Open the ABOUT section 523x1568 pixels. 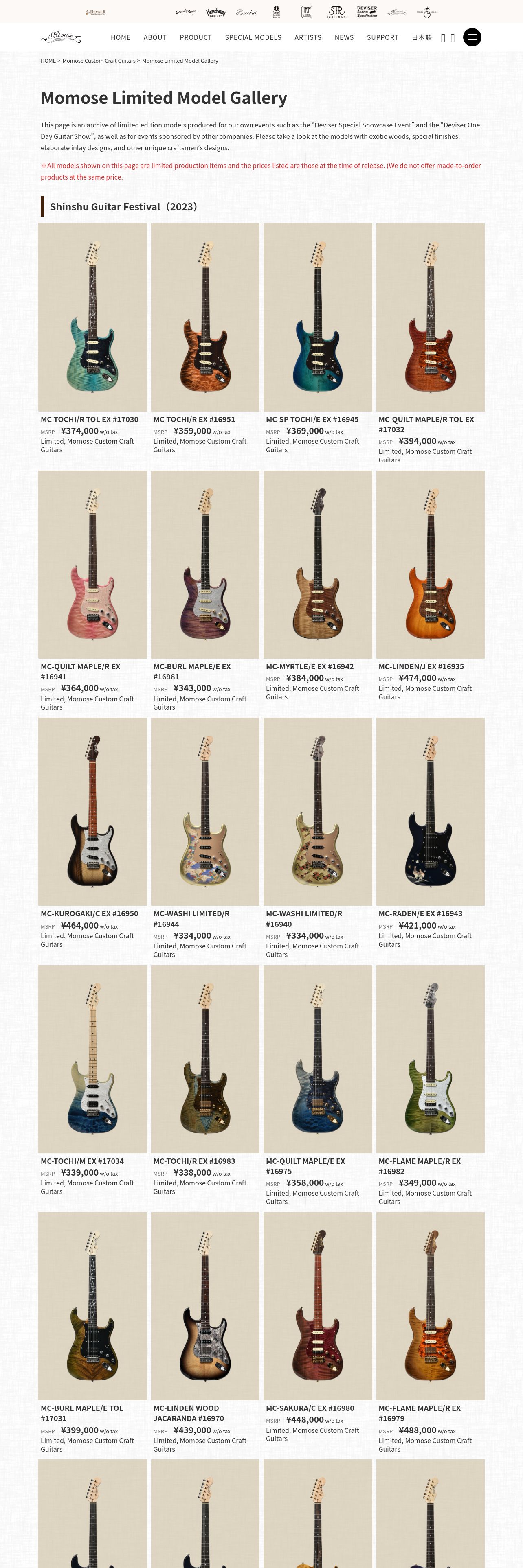pos(155,38)
